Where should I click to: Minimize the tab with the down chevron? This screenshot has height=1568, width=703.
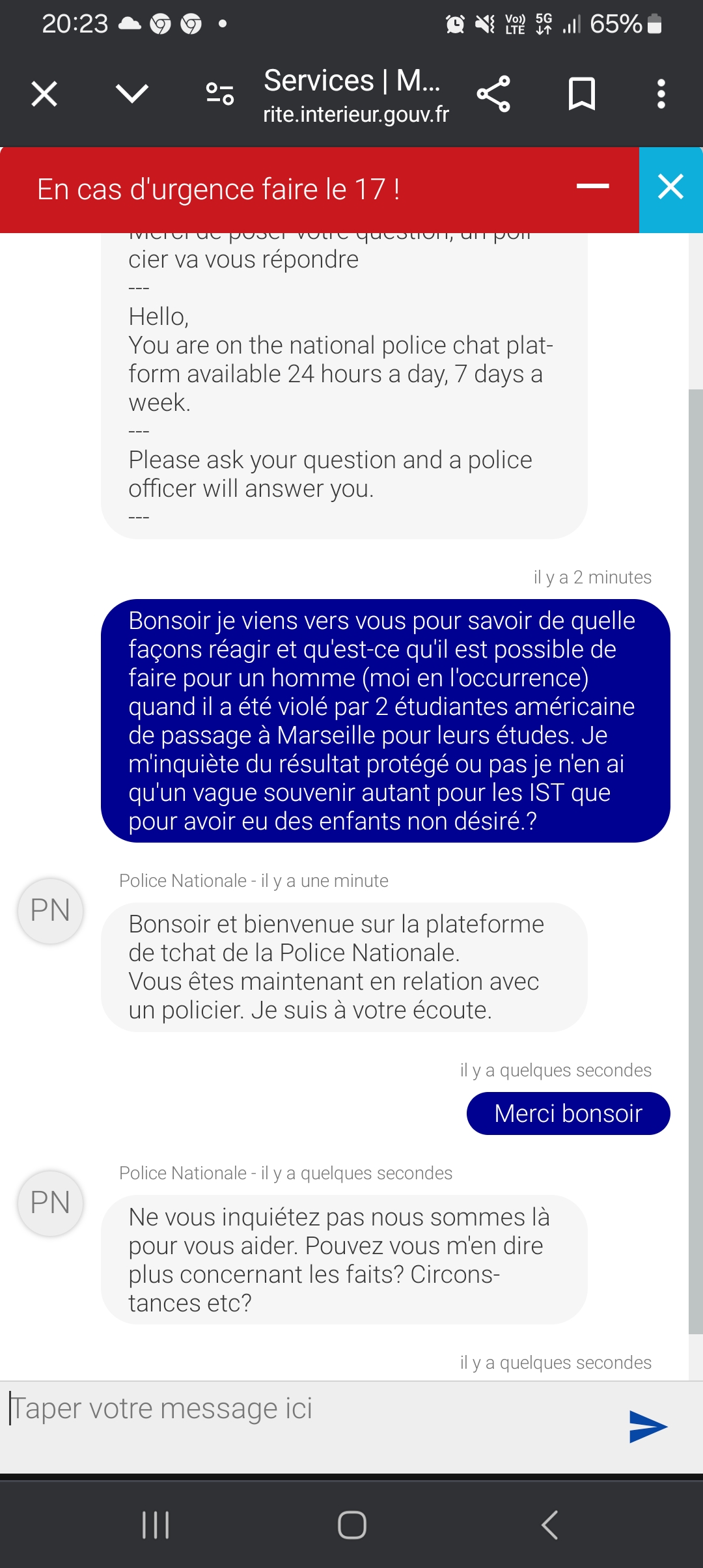(132, 94)
